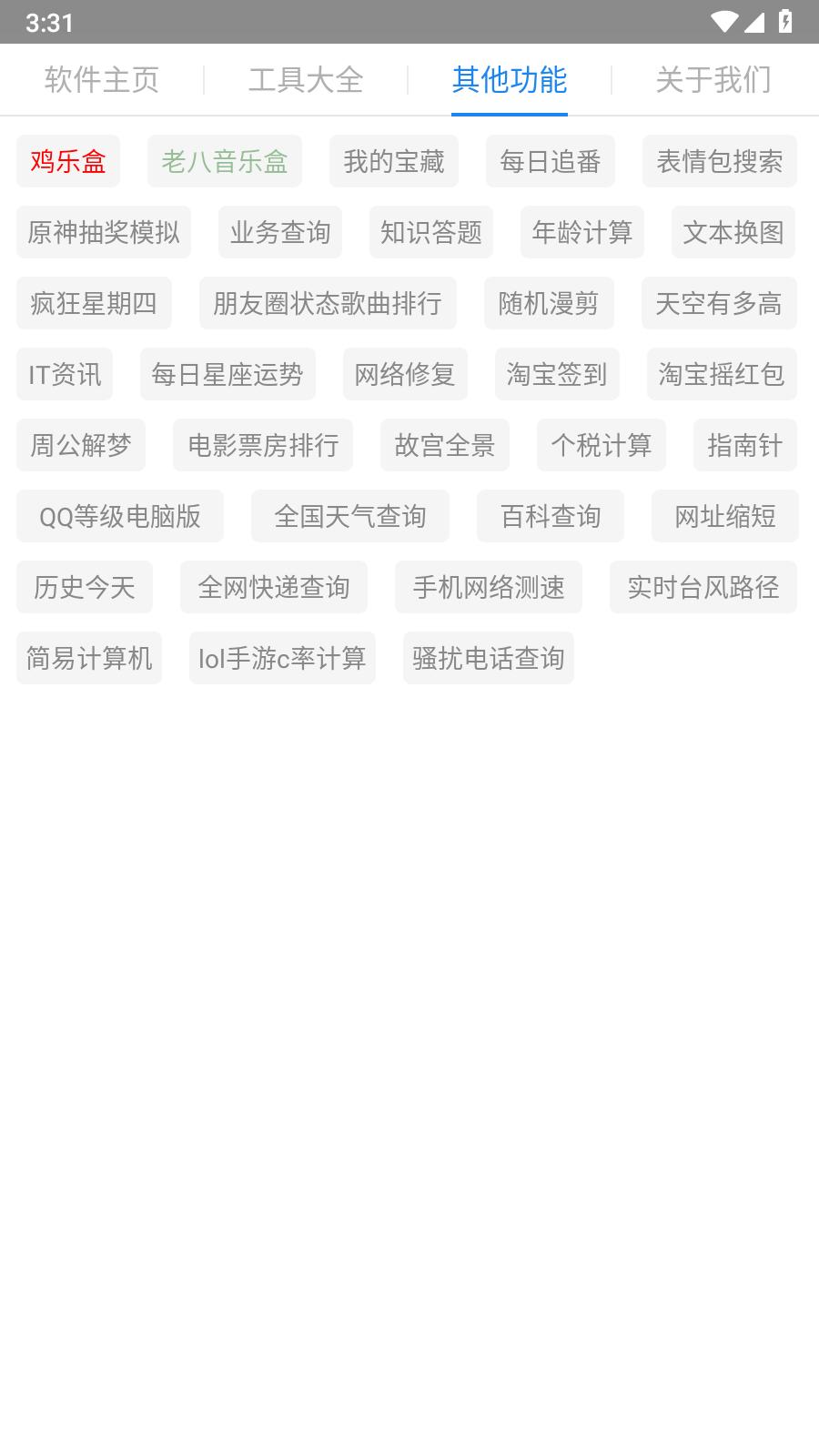View IT资讯

click(65, 374)
